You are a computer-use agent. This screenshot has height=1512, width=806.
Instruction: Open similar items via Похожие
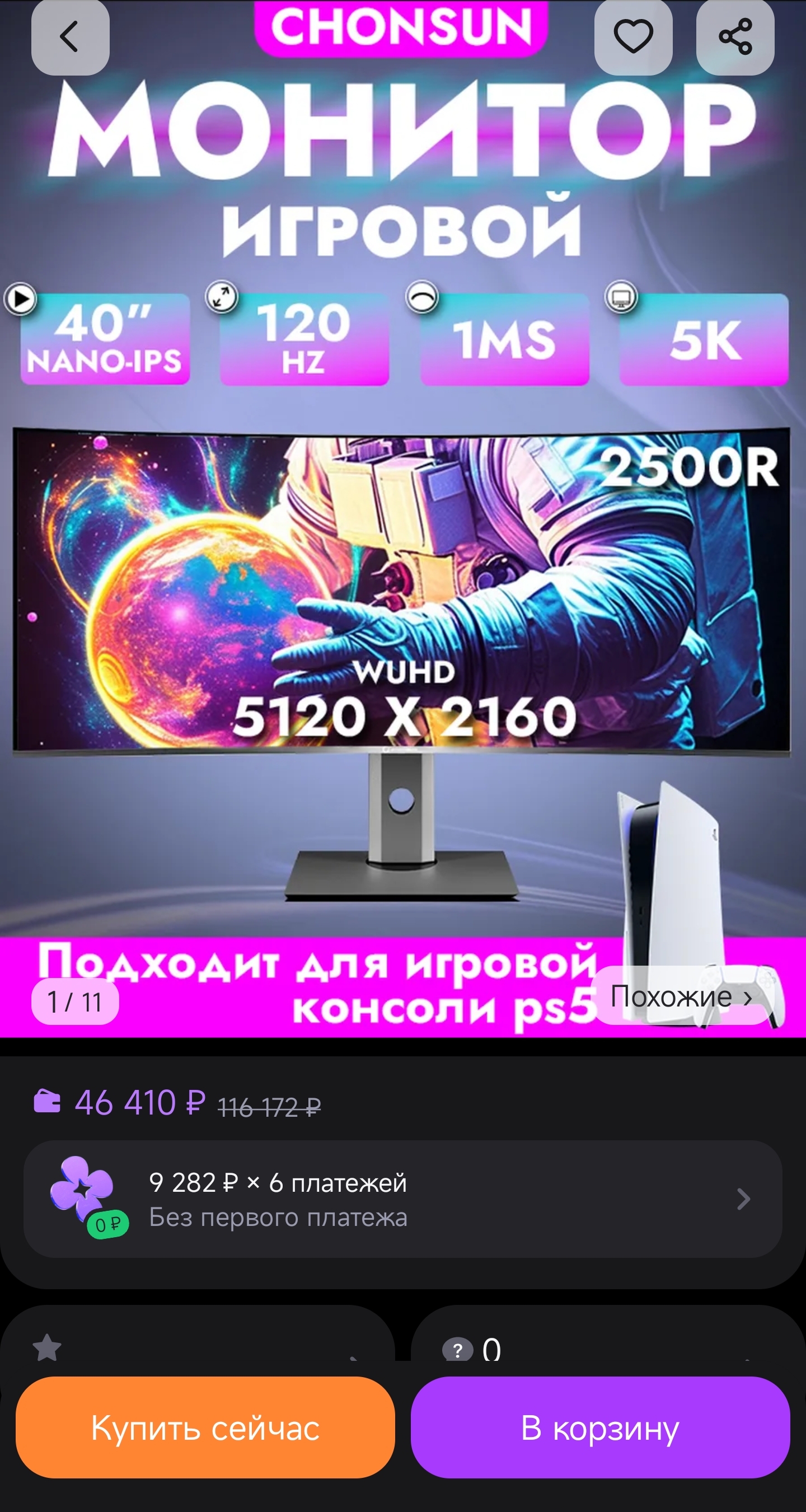[x=682, y=996]
